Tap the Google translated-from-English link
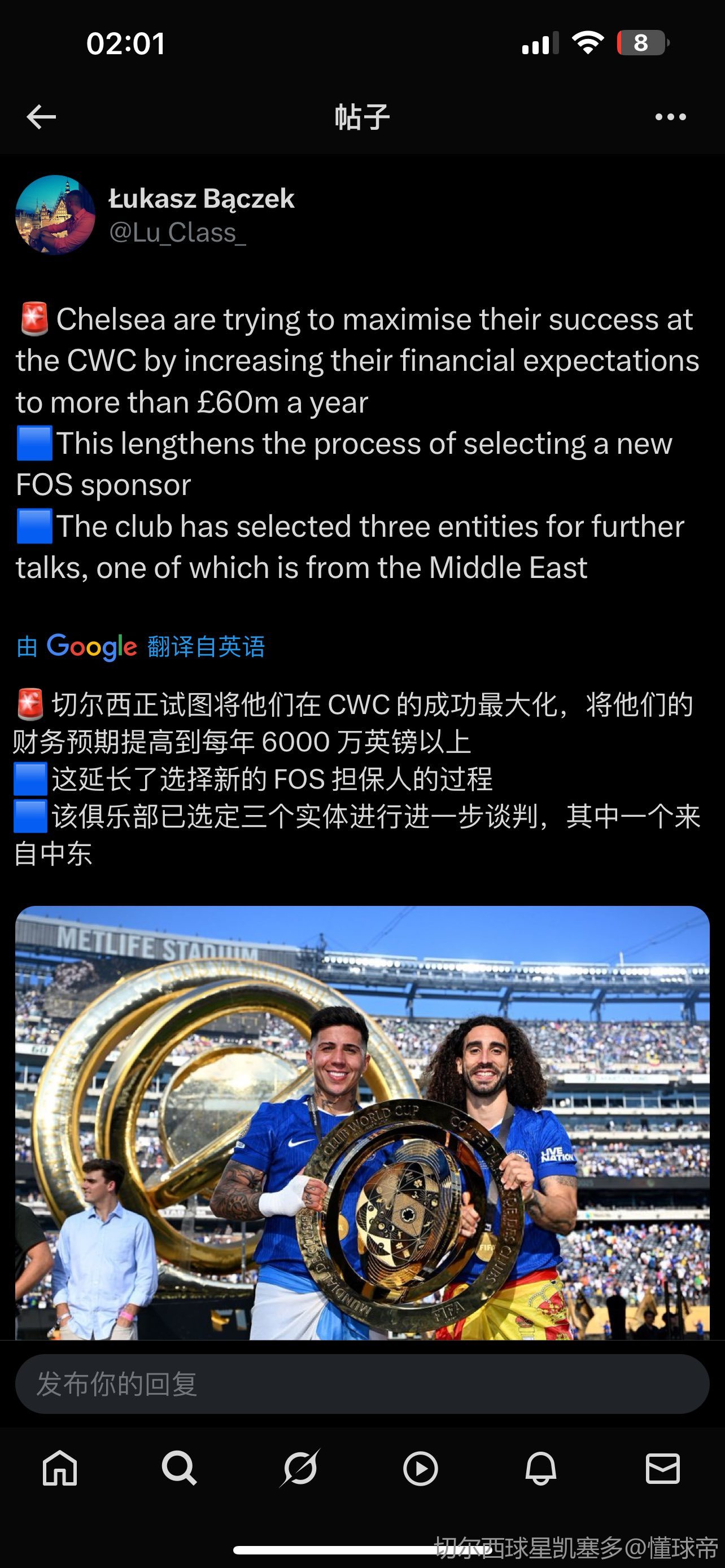 (141, 646)
